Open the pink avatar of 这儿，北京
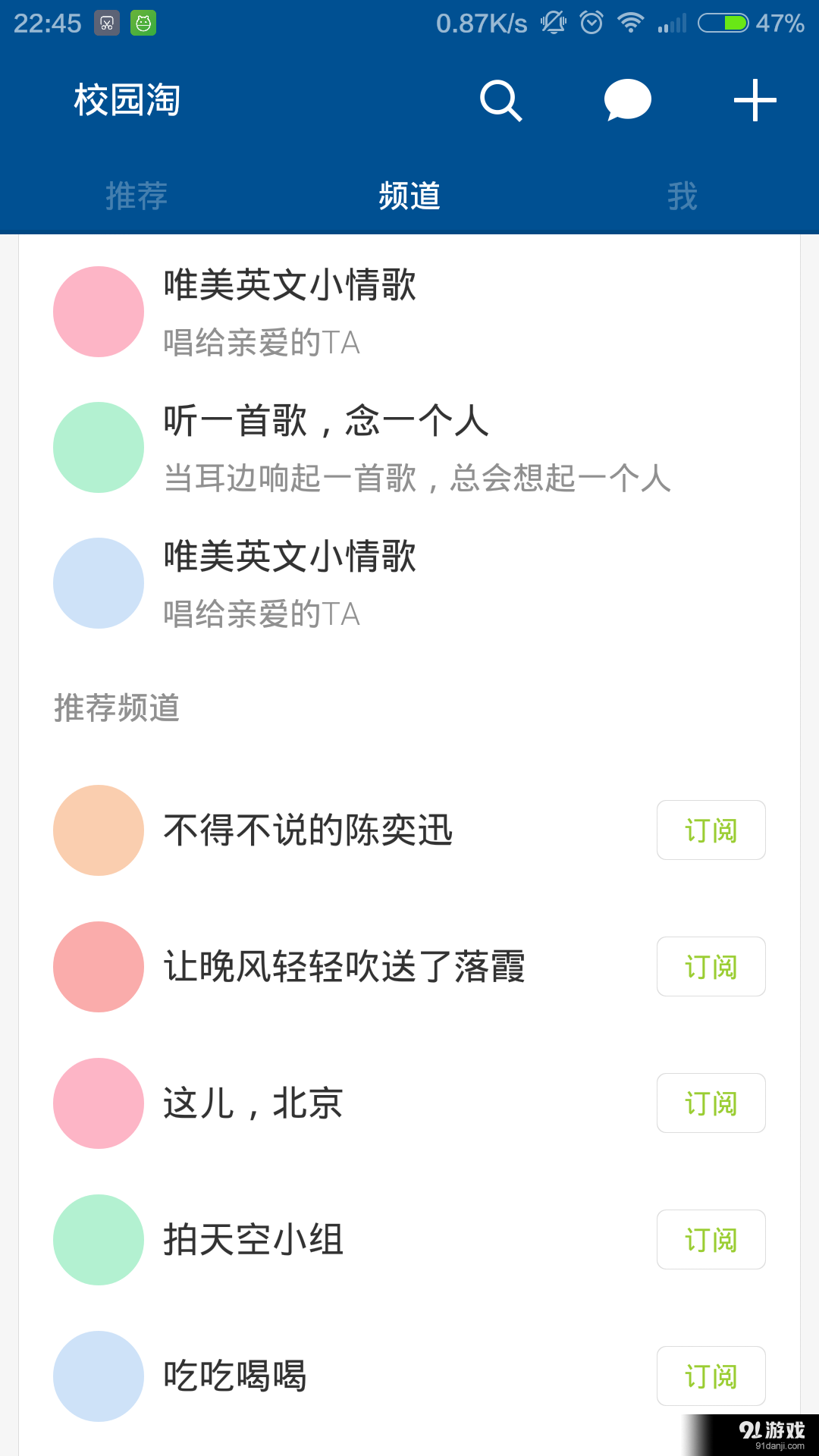 98,1103
